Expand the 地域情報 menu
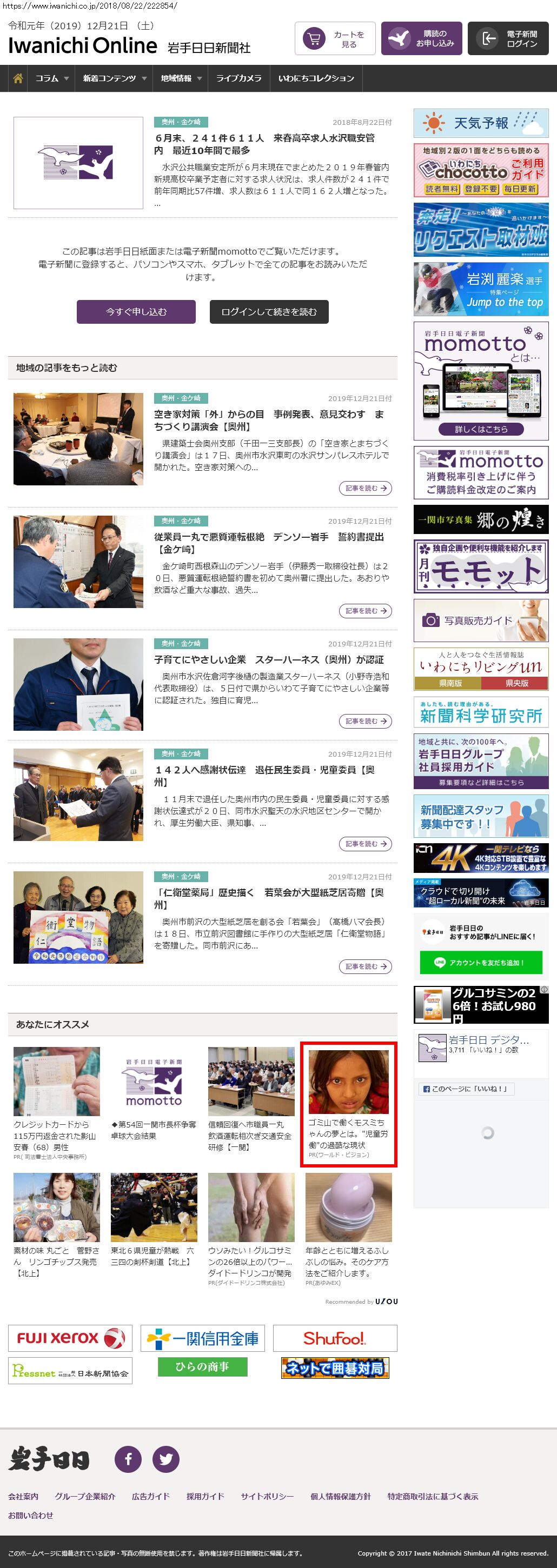557x1568 pixels. 180,78
